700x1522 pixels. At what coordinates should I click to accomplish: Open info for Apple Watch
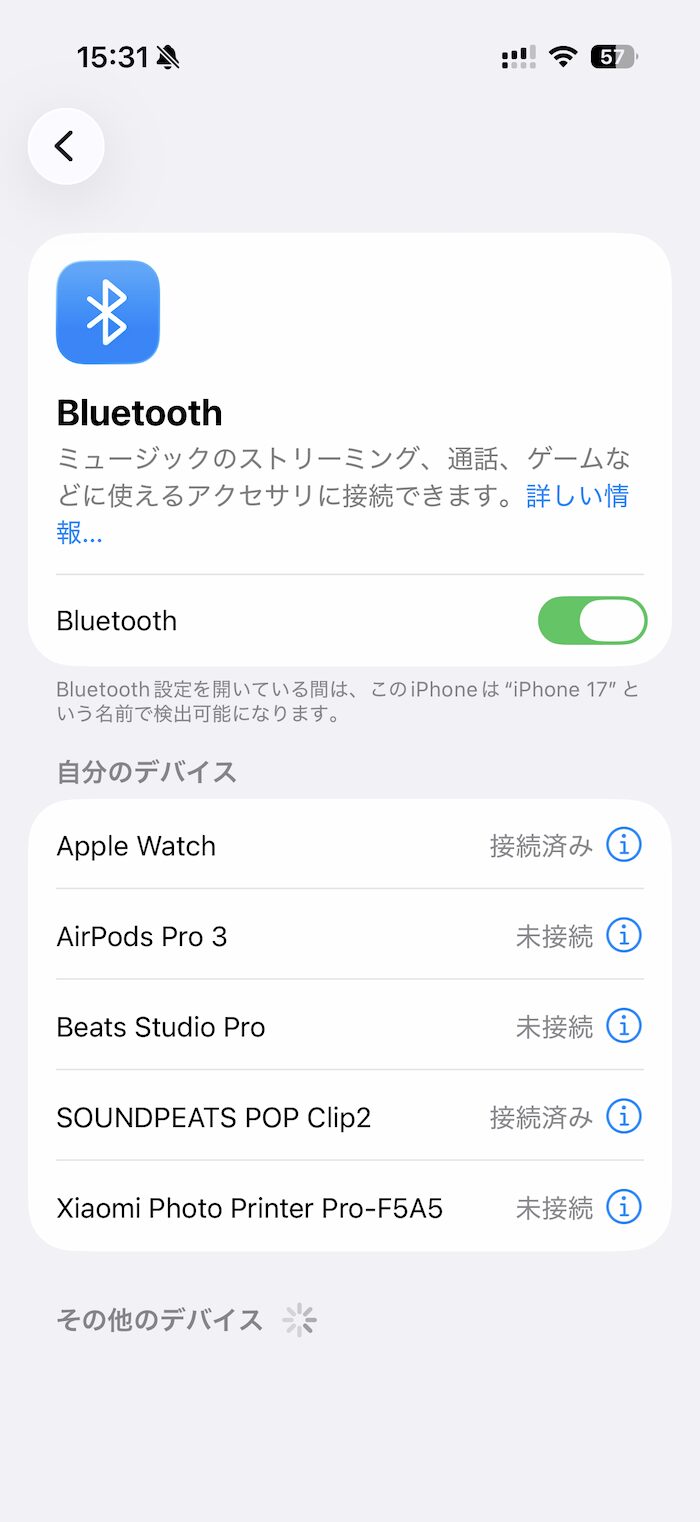coord(624,845)
